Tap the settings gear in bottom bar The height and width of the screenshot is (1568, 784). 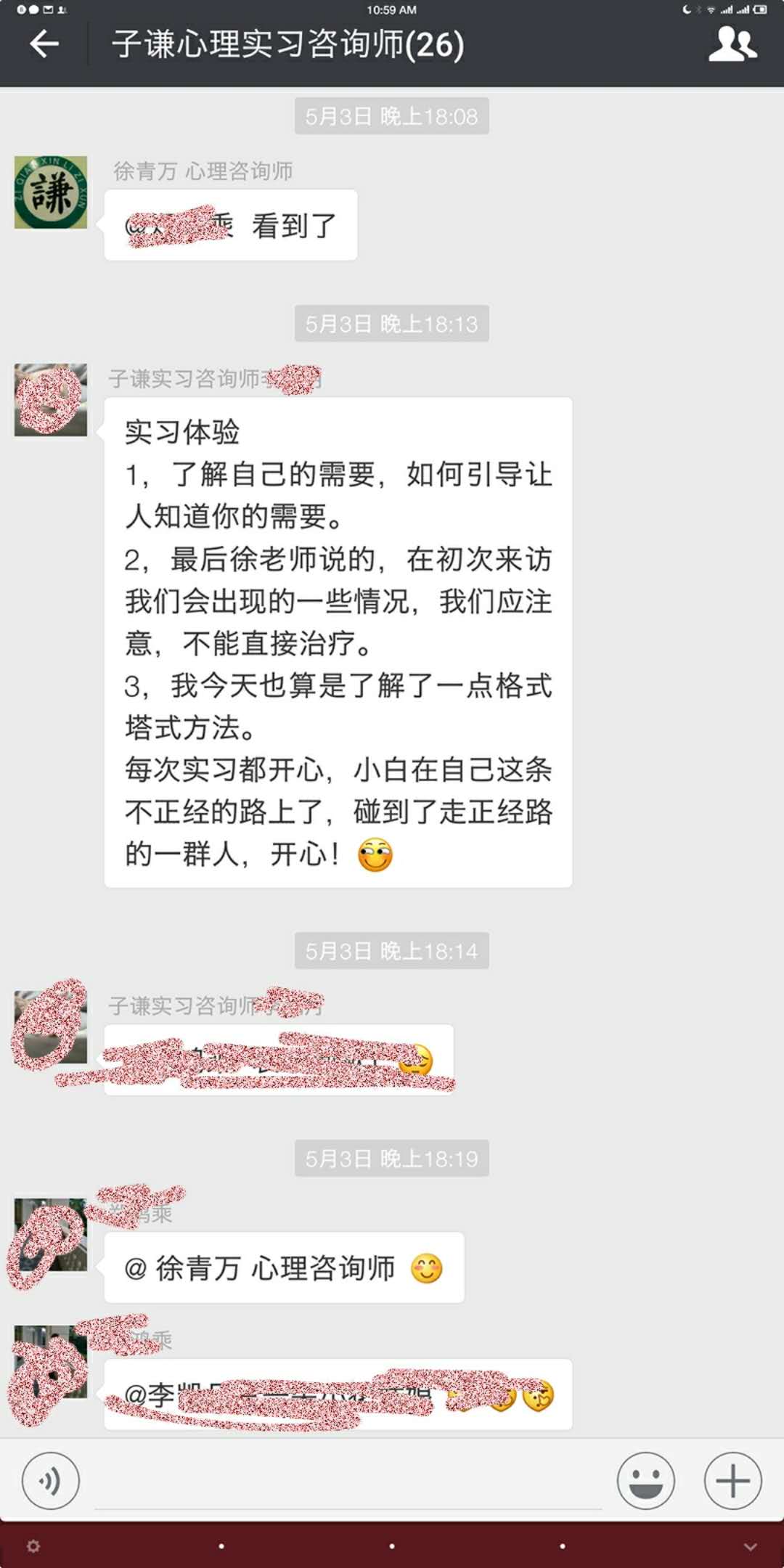(x=33, y=1547)
